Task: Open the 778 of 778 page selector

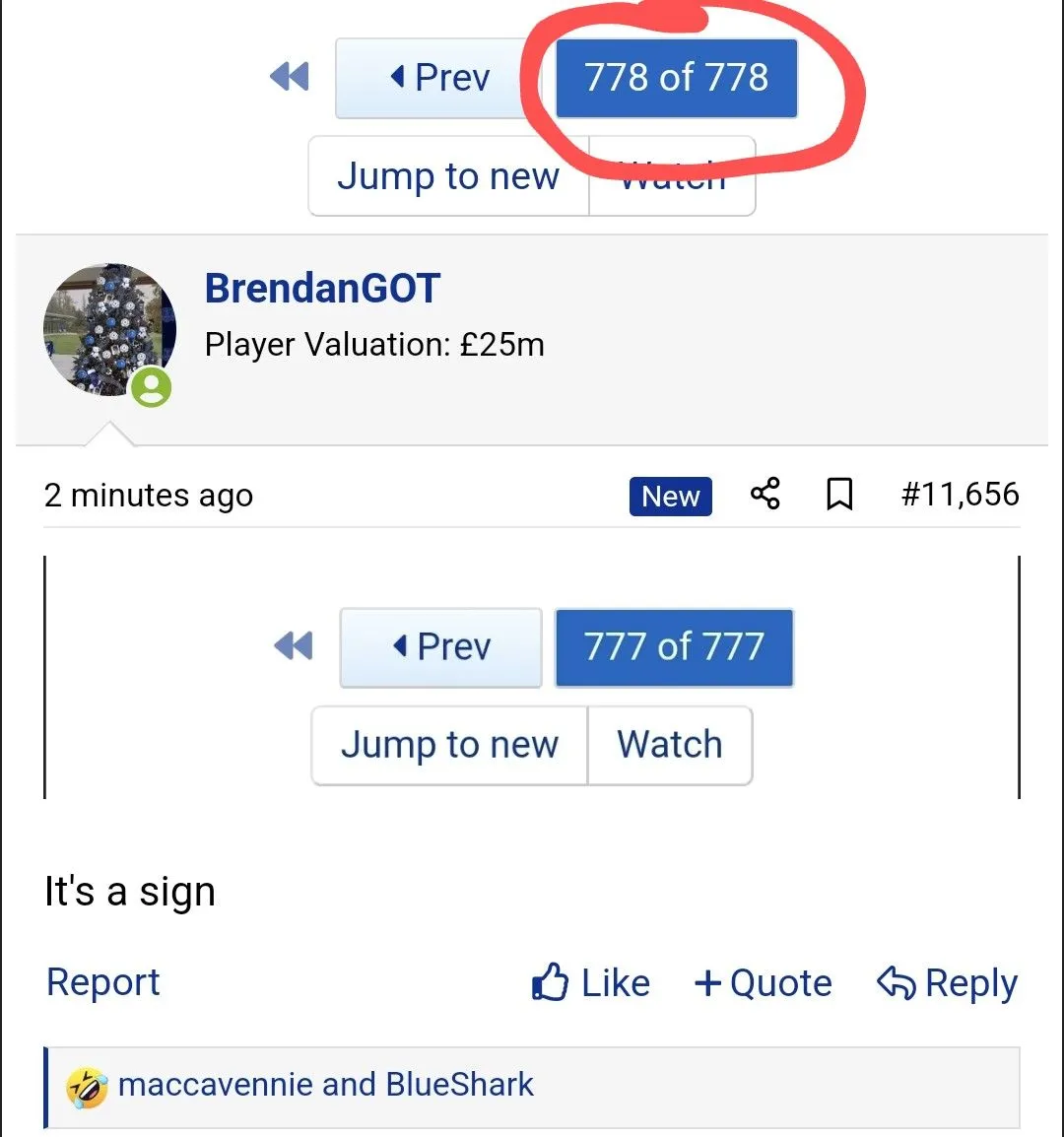Action: pyautogui.click(x=676, y=78)
